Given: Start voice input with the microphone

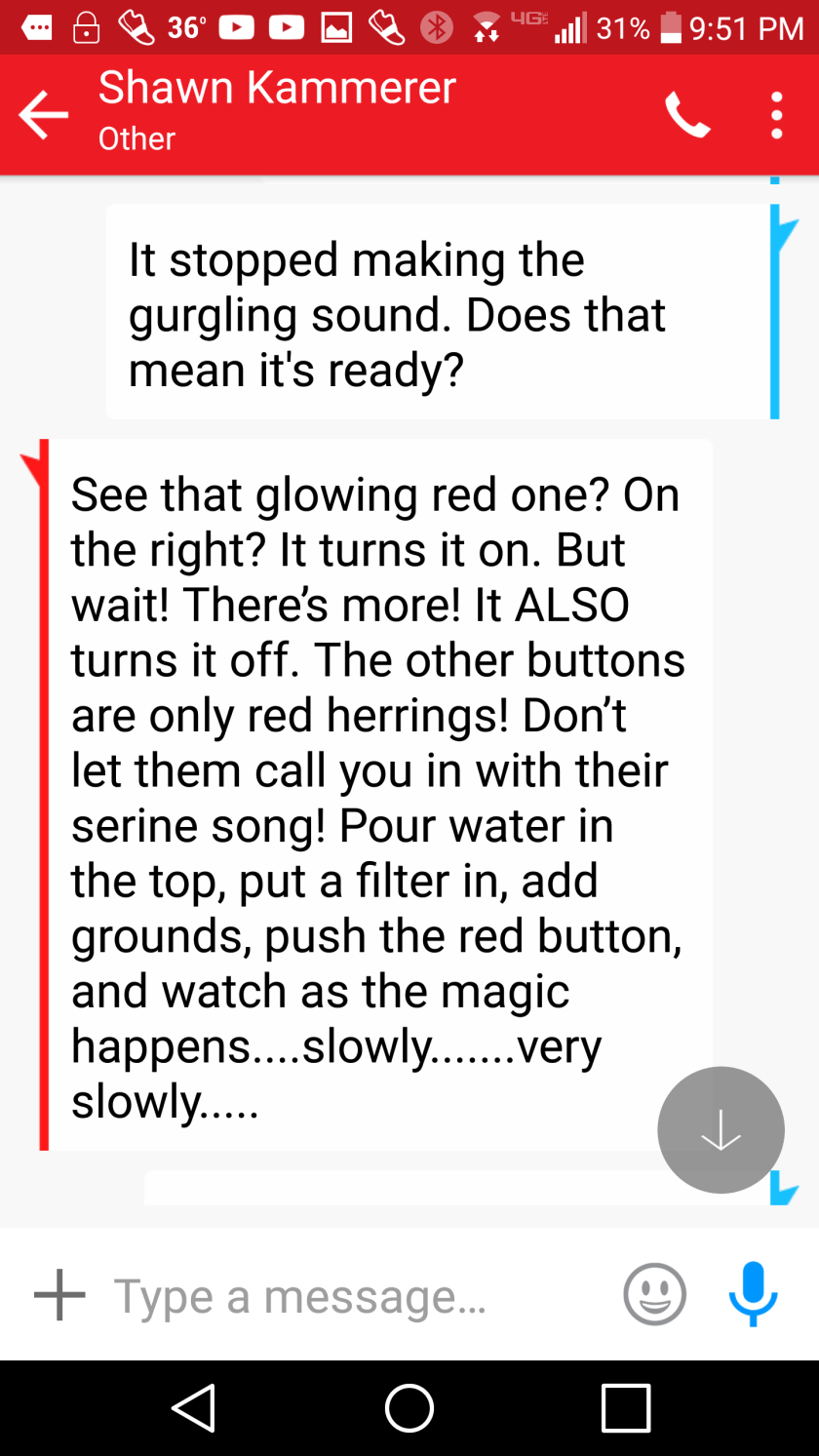Looking at the screenshot, I should pos(753,1294).
